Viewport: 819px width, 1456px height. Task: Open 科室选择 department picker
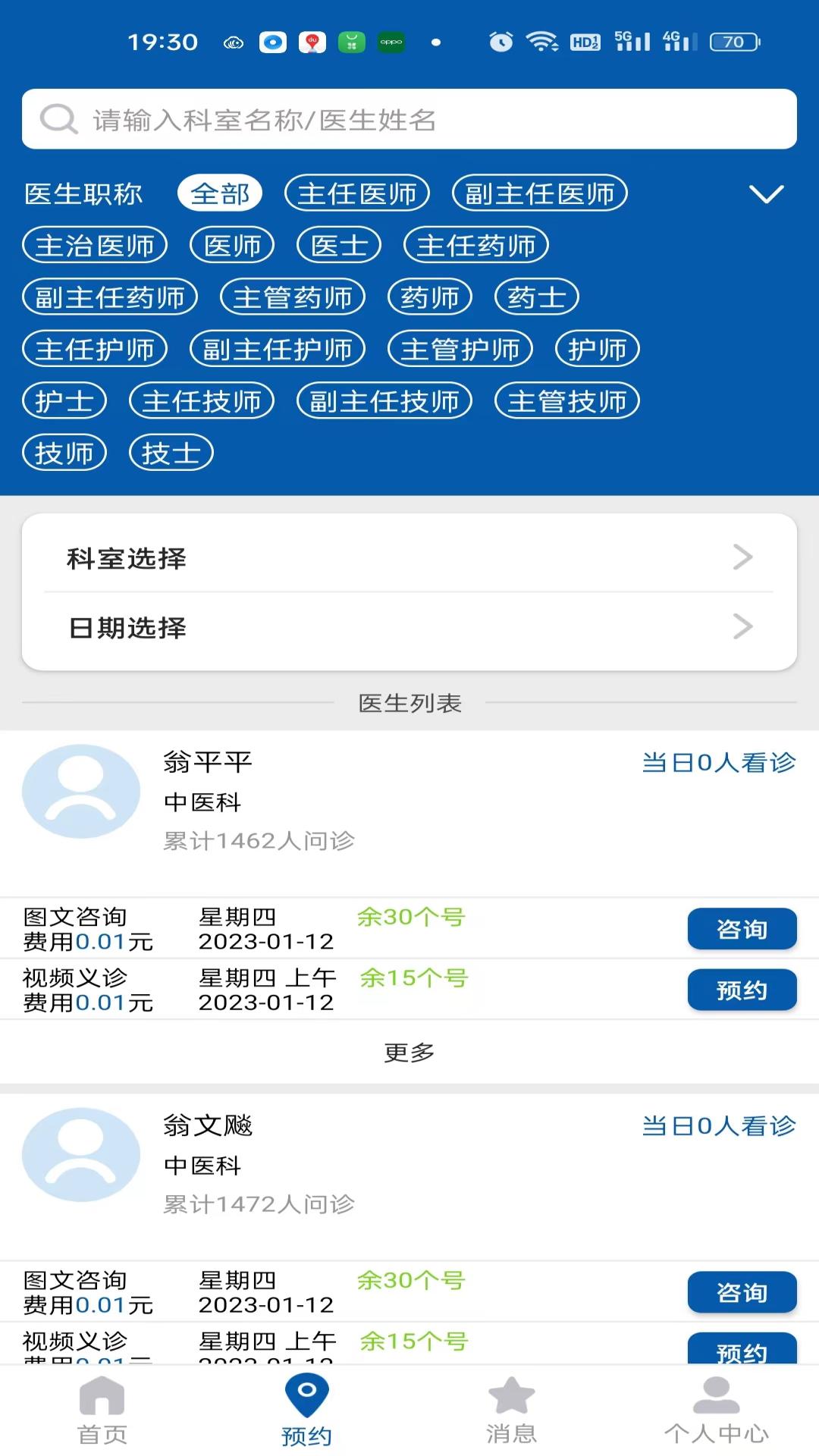click(x=409, y=558)
